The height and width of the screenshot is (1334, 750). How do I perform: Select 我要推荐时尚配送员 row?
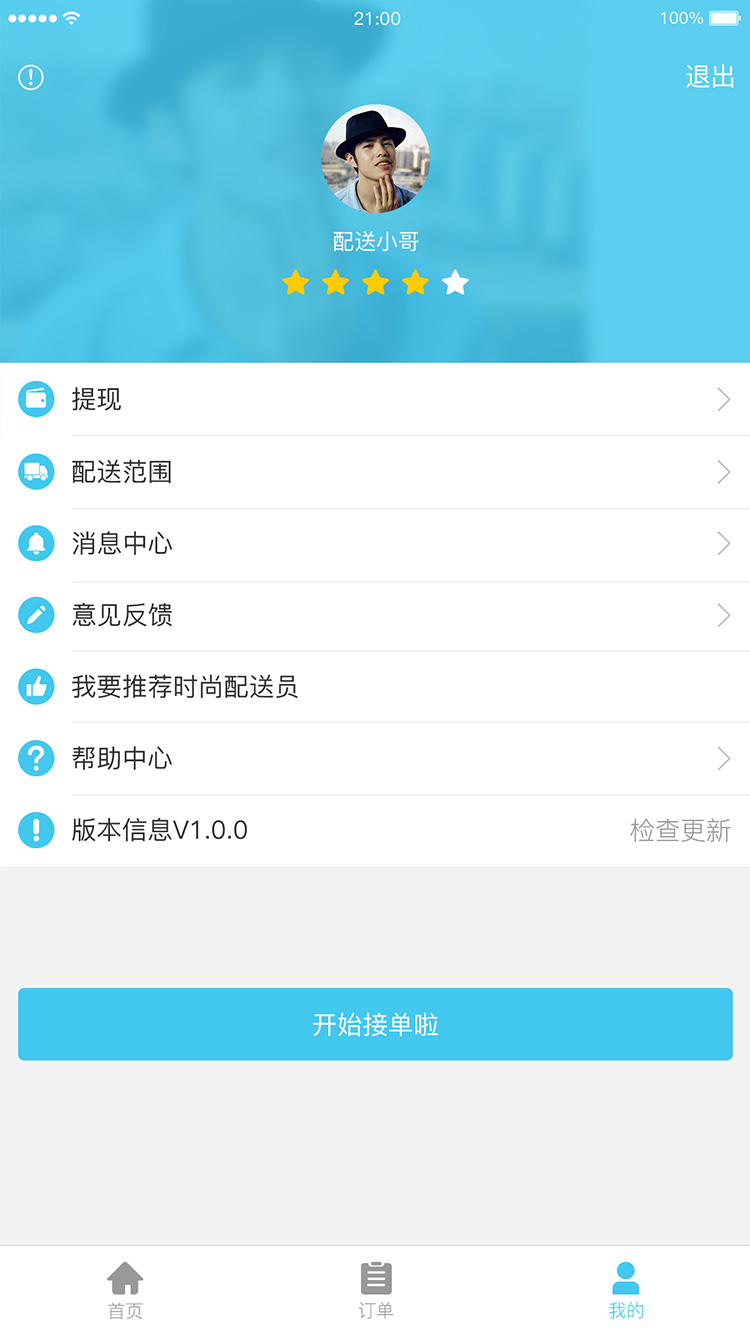(x=375, y=687)
